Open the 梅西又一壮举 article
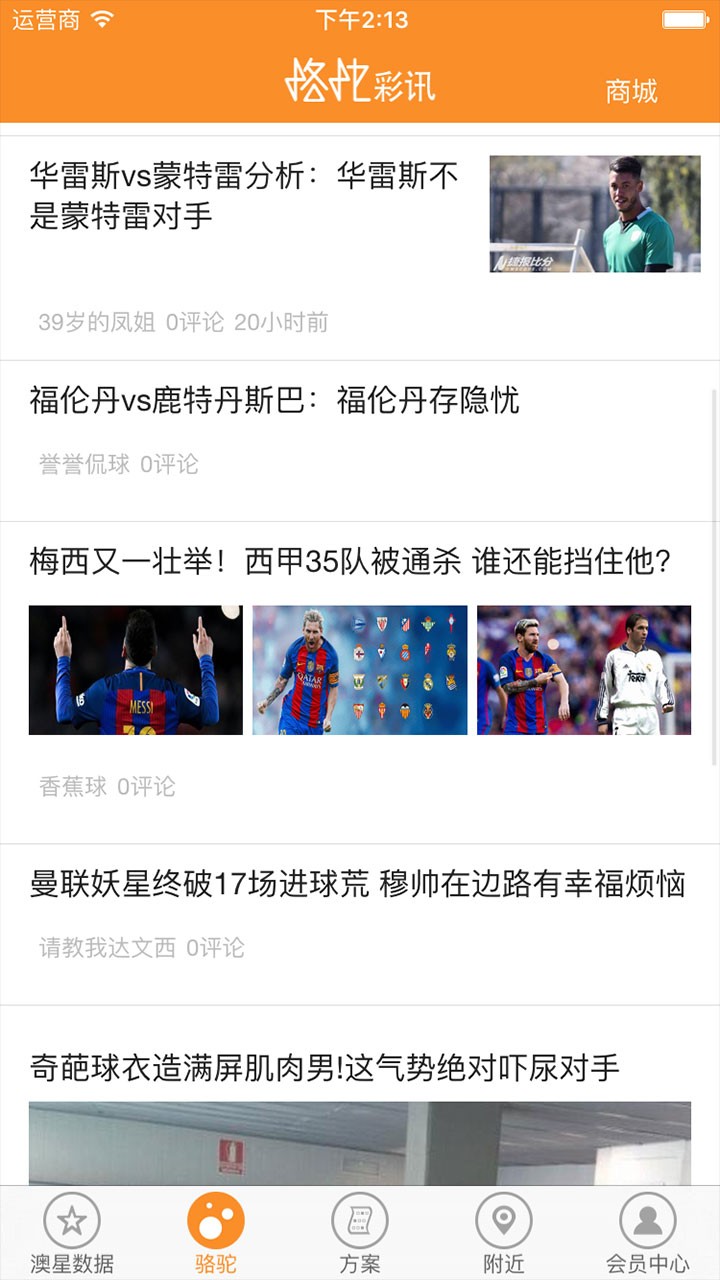720x1280 pixels. point(349,563)
